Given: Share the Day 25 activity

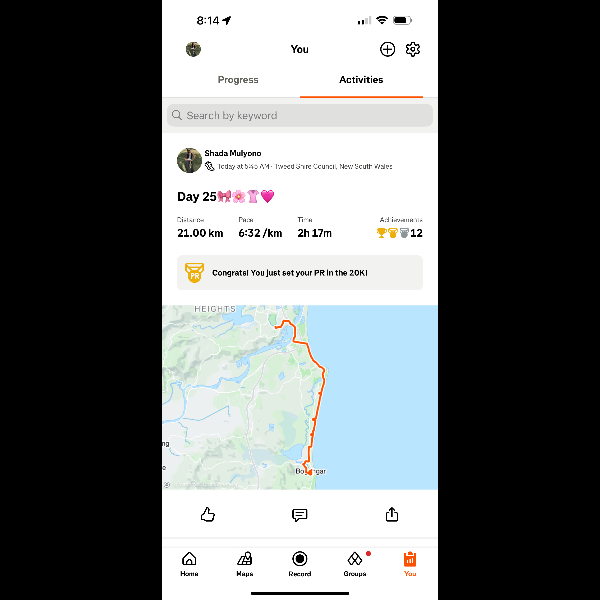Looking at the screenshot, I should pos(391,515).
